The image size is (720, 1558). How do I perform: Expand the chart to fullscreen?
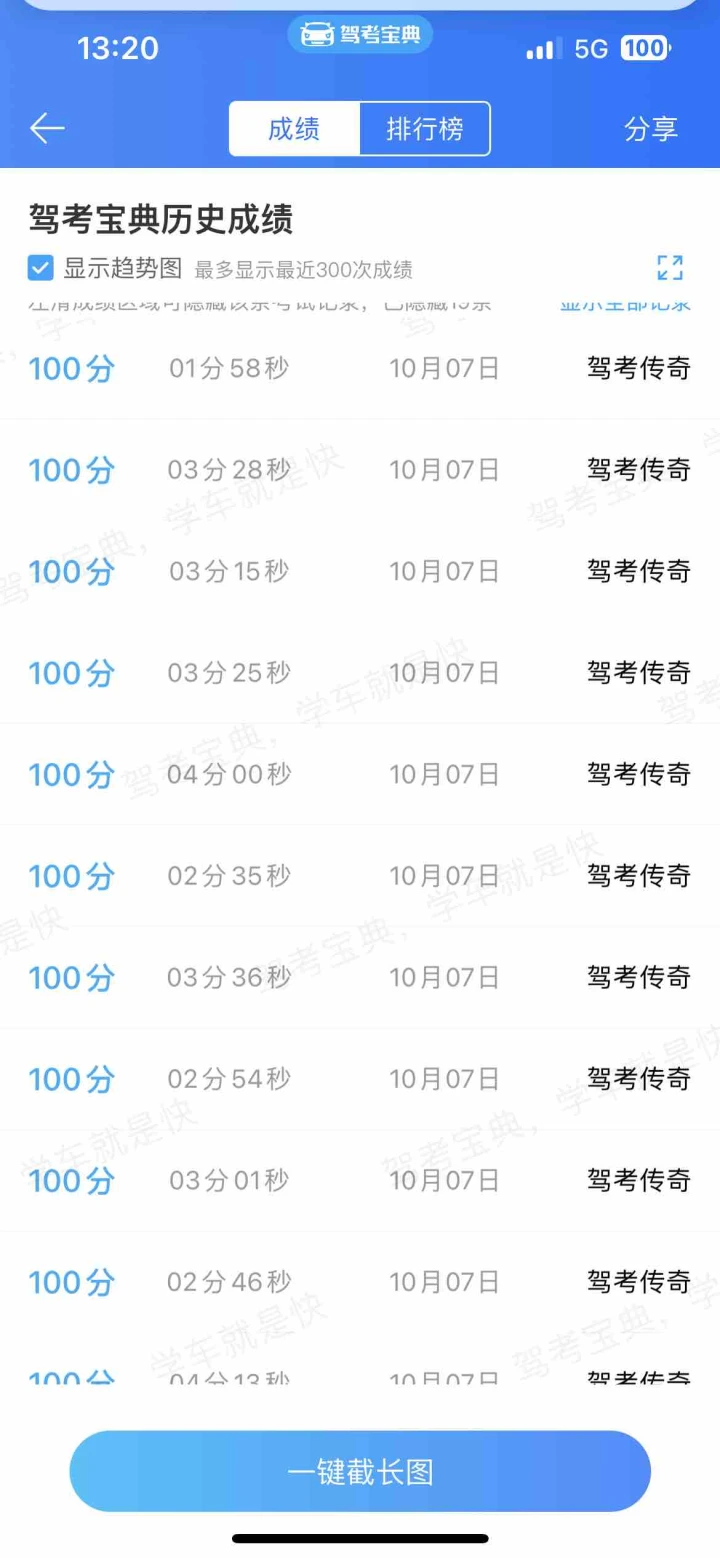[670, 267]
